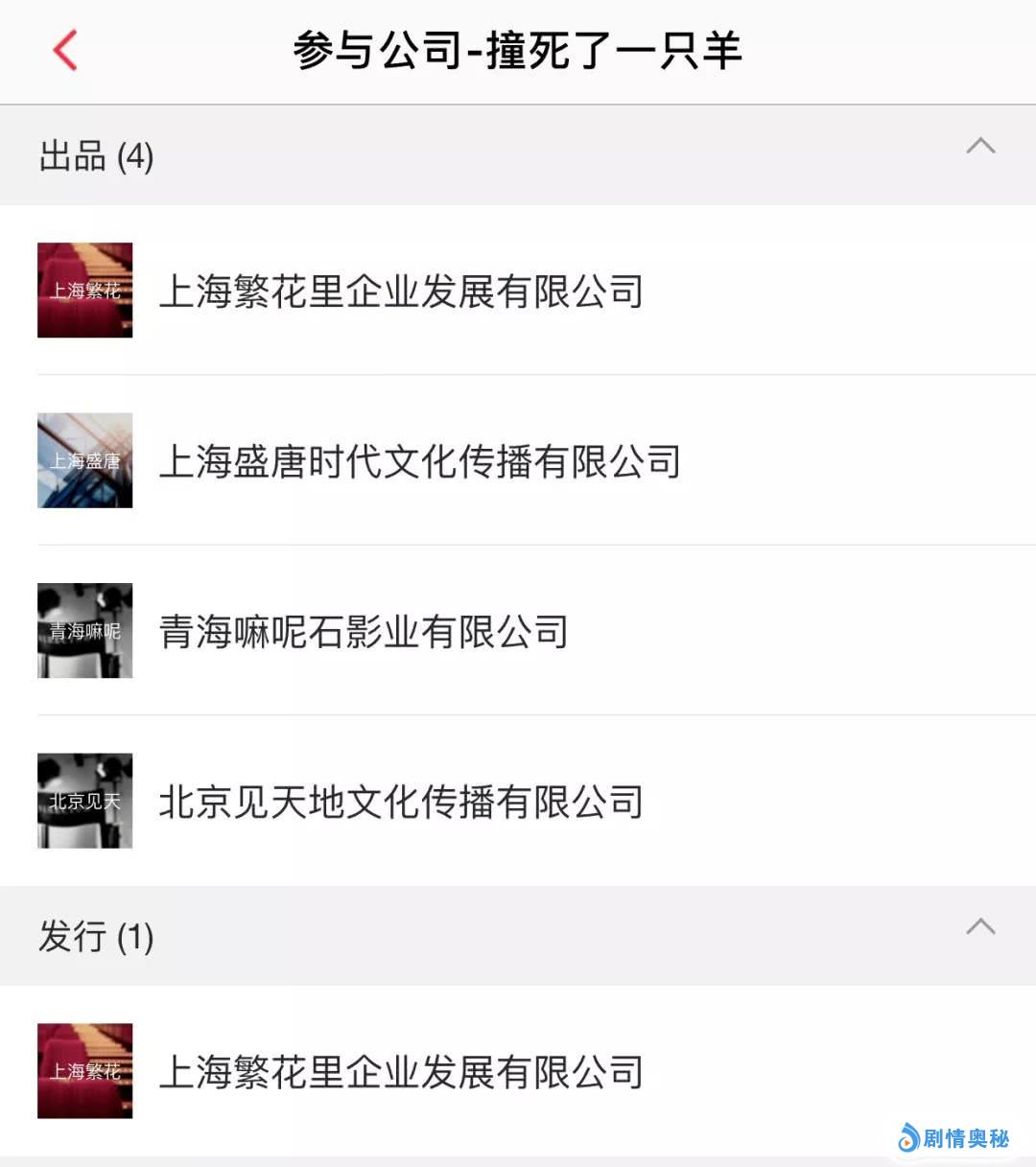Open 上海盛唐时代文化传播有限公司 company page
Screen dimensions: 1036x1167
coord(419,461)
